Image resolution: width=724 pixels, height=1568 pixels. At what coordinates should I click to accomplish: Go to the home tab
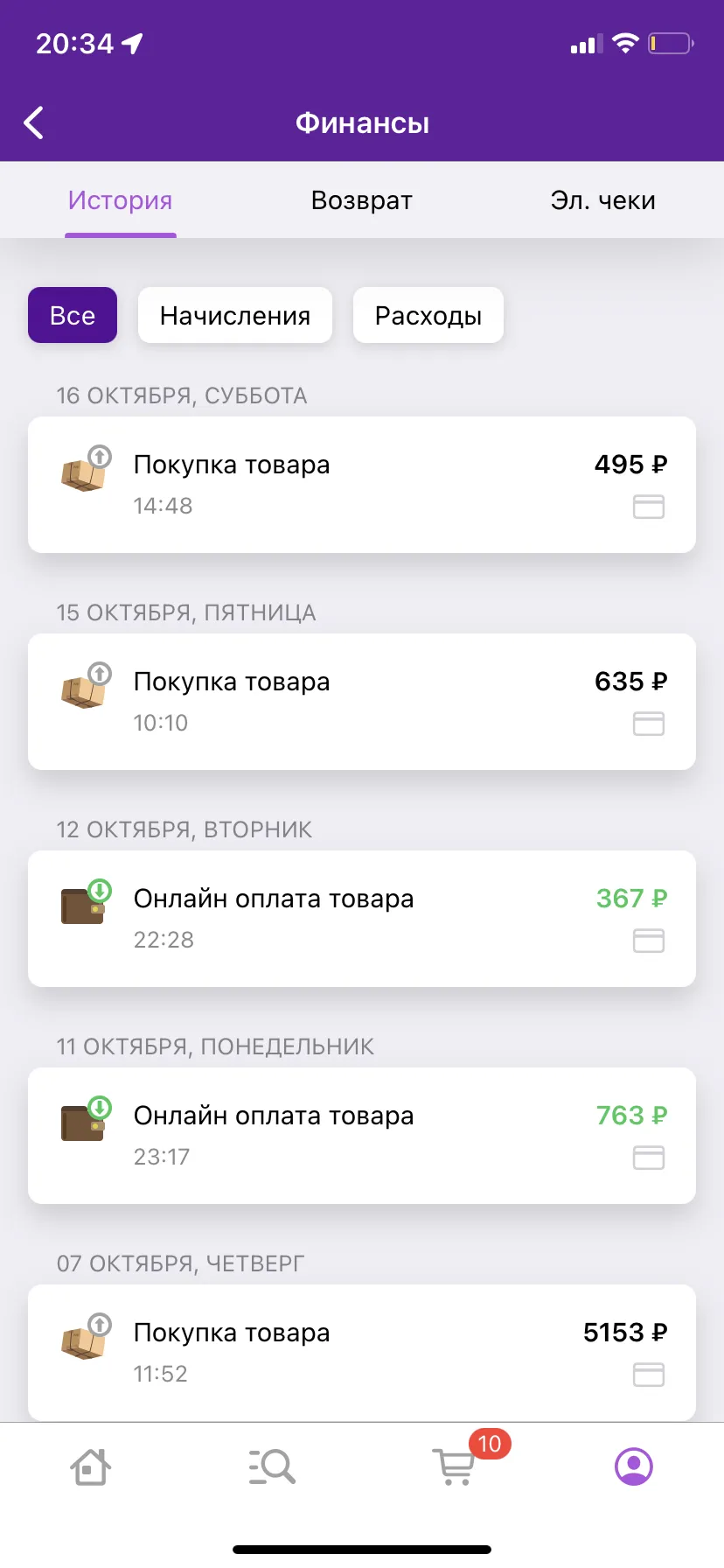90,1466
